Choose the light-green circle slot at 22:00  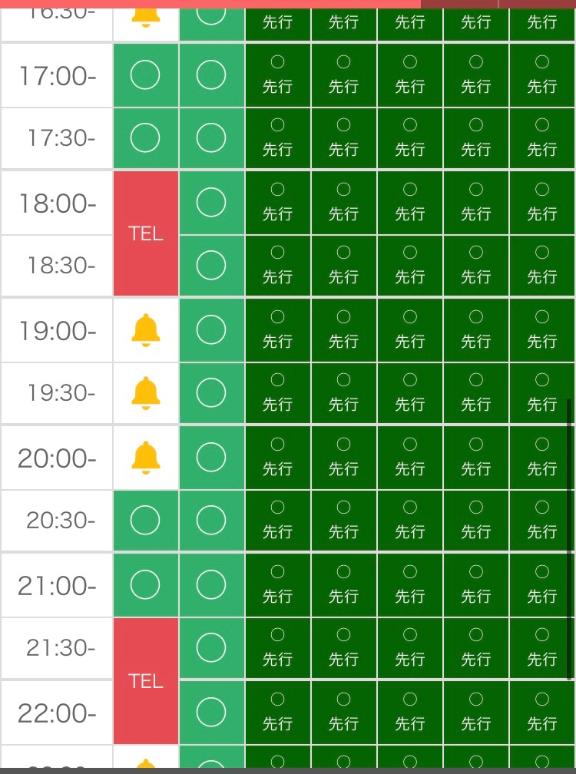(x=211, y=712)
